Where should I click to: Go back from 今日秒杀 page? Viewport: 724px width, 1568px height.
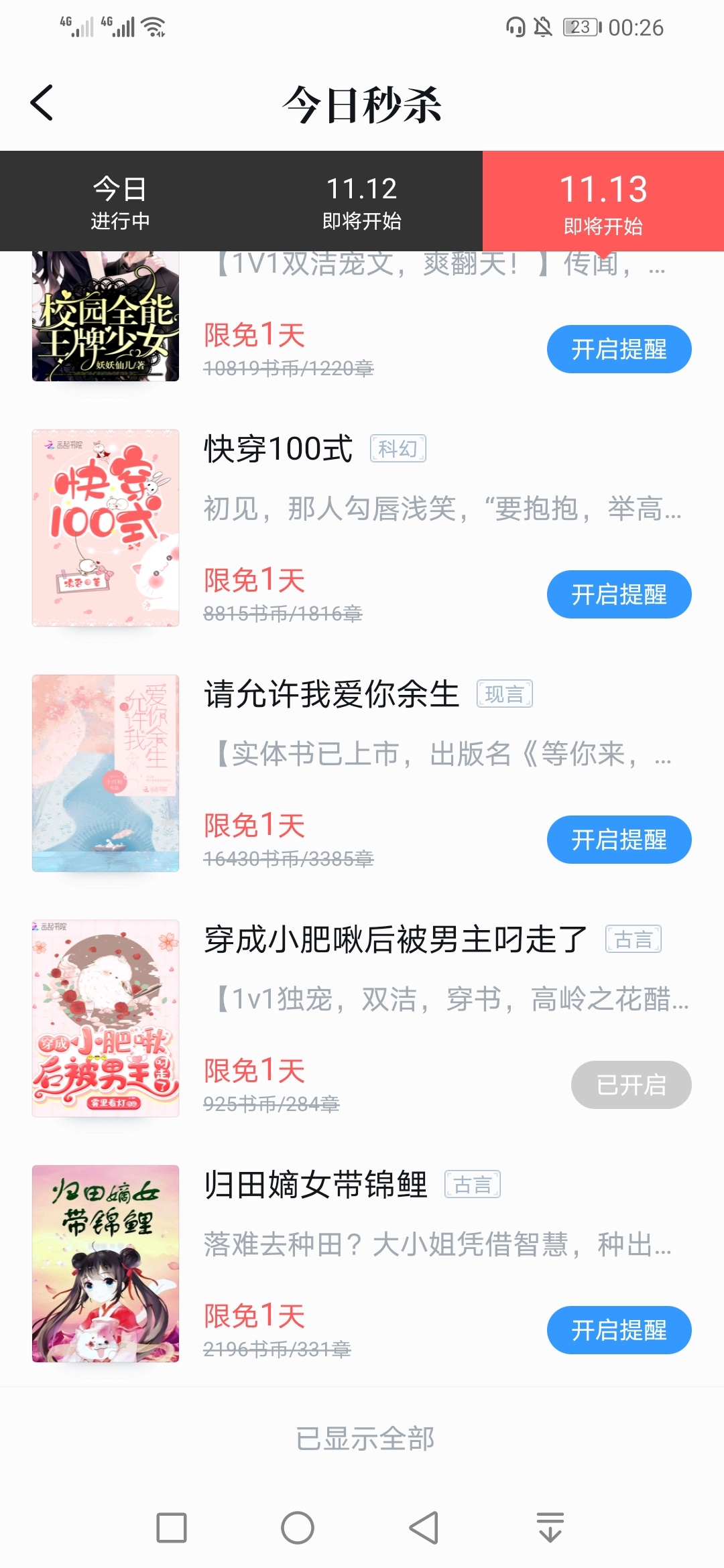coord(42,104)
